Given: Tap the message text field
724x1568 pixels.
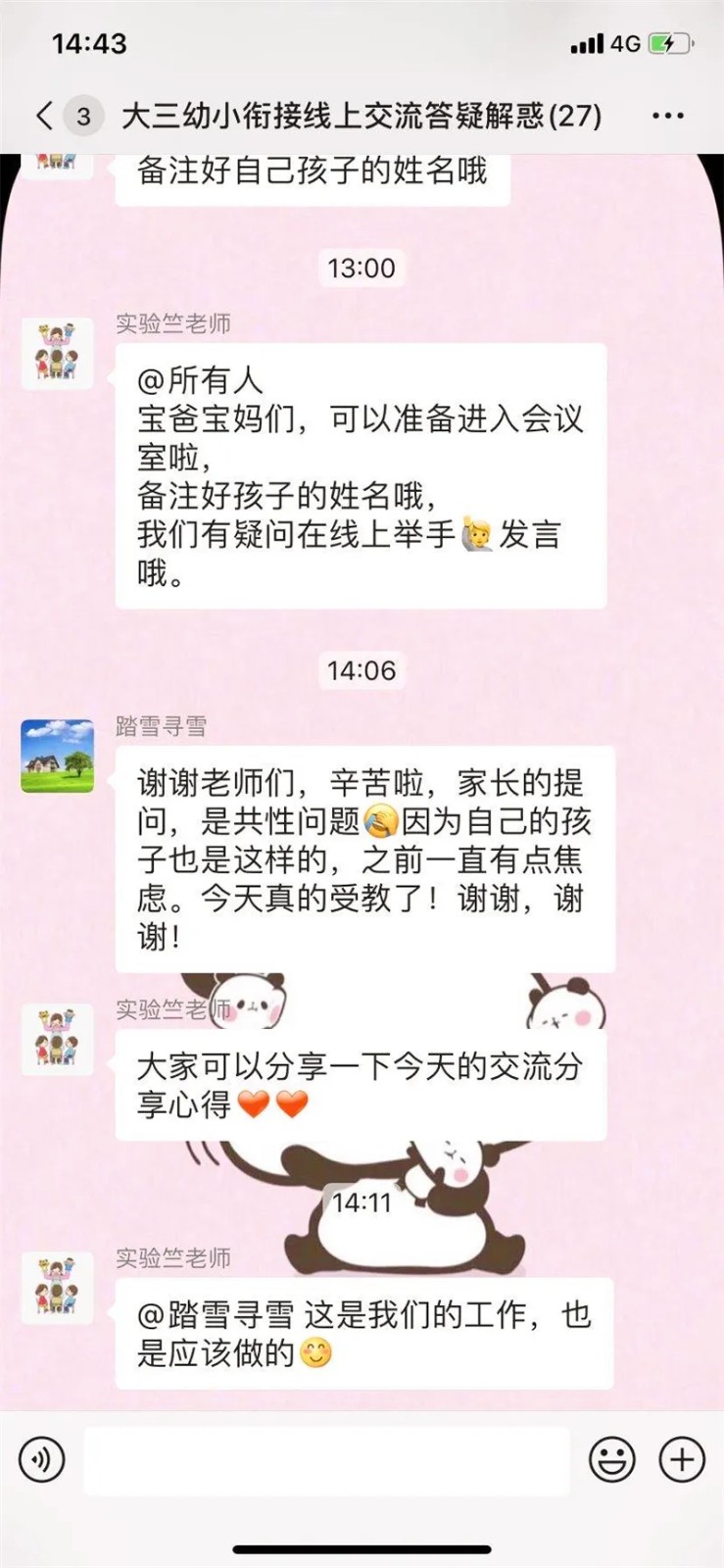Looking at the screenshot, I should (326, 1459).
